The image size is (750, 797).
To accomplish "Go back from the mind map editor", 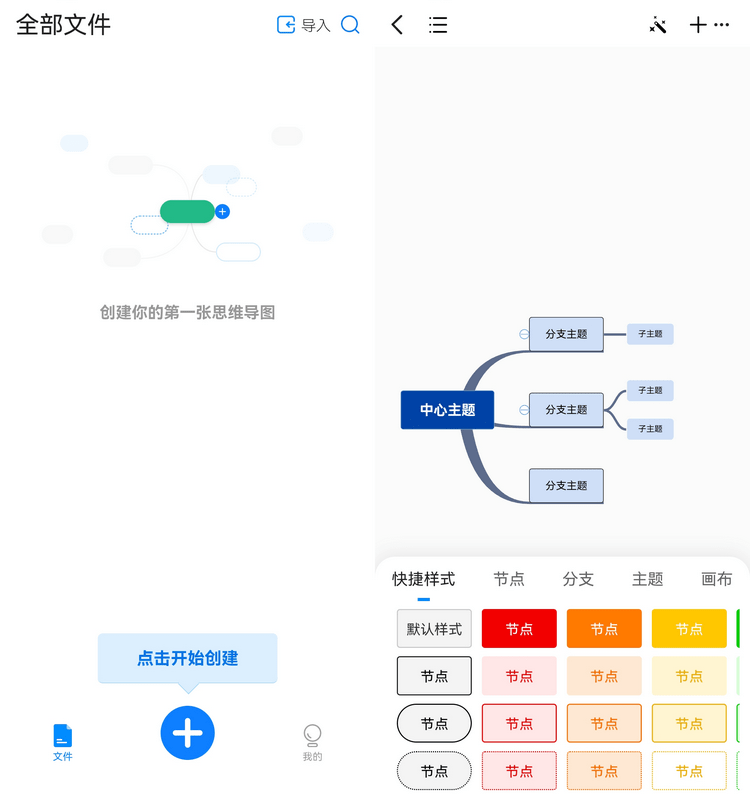I will (x=397, y=25).
